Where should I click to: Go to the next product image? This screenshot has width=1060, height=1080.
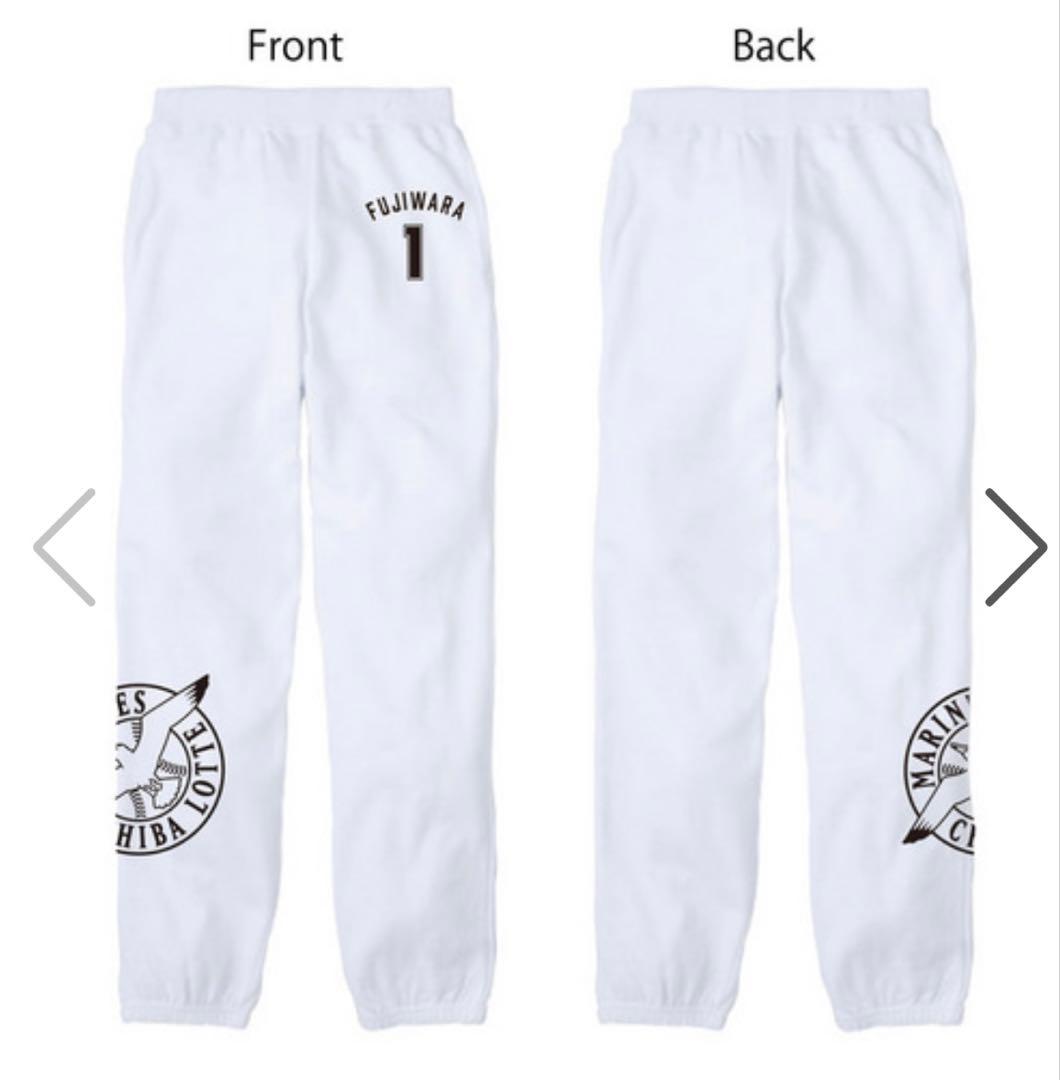pos(1016,548)
